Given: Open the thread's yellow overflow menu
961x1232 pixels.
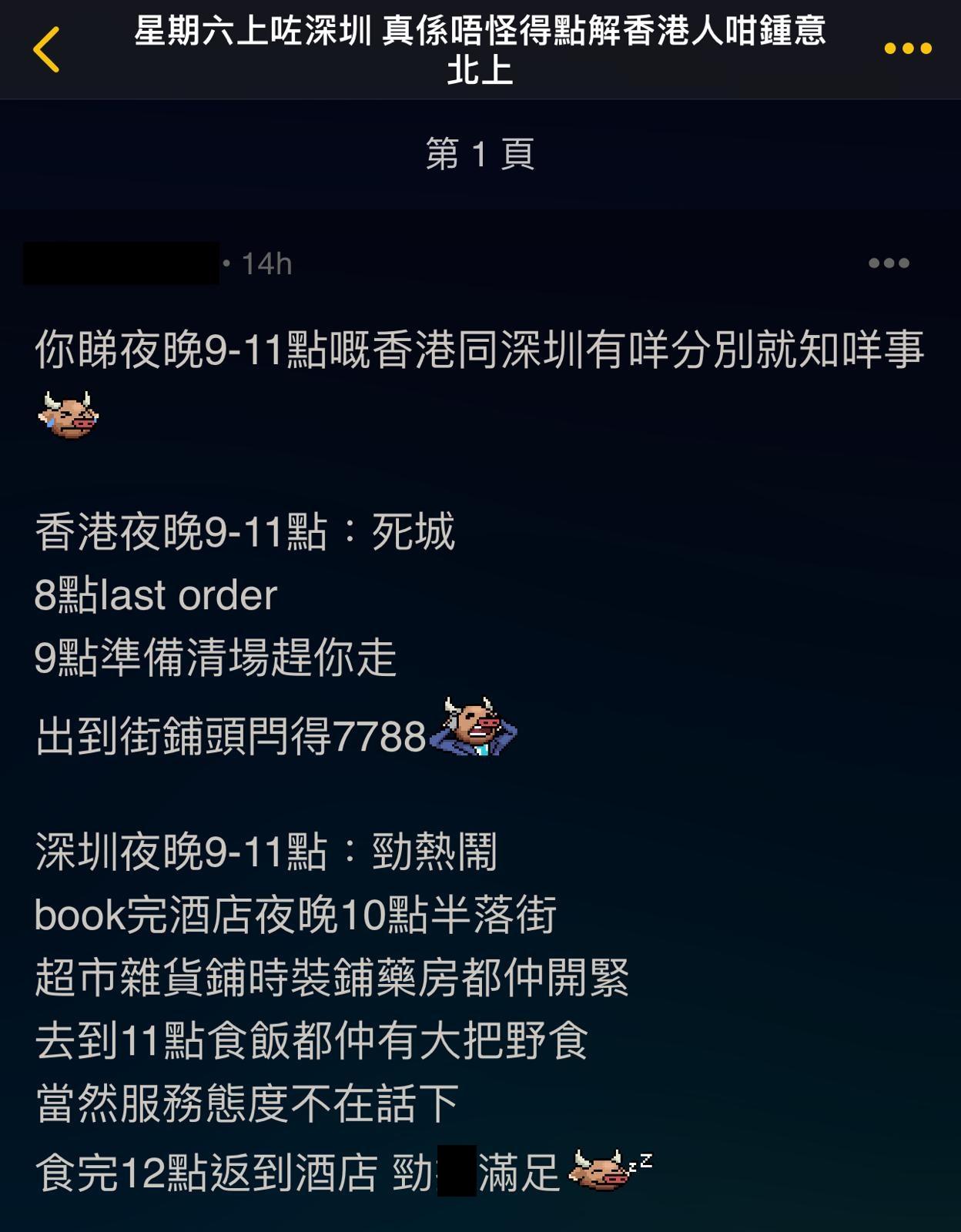Looking at the screenshot, I should [908, 49].
